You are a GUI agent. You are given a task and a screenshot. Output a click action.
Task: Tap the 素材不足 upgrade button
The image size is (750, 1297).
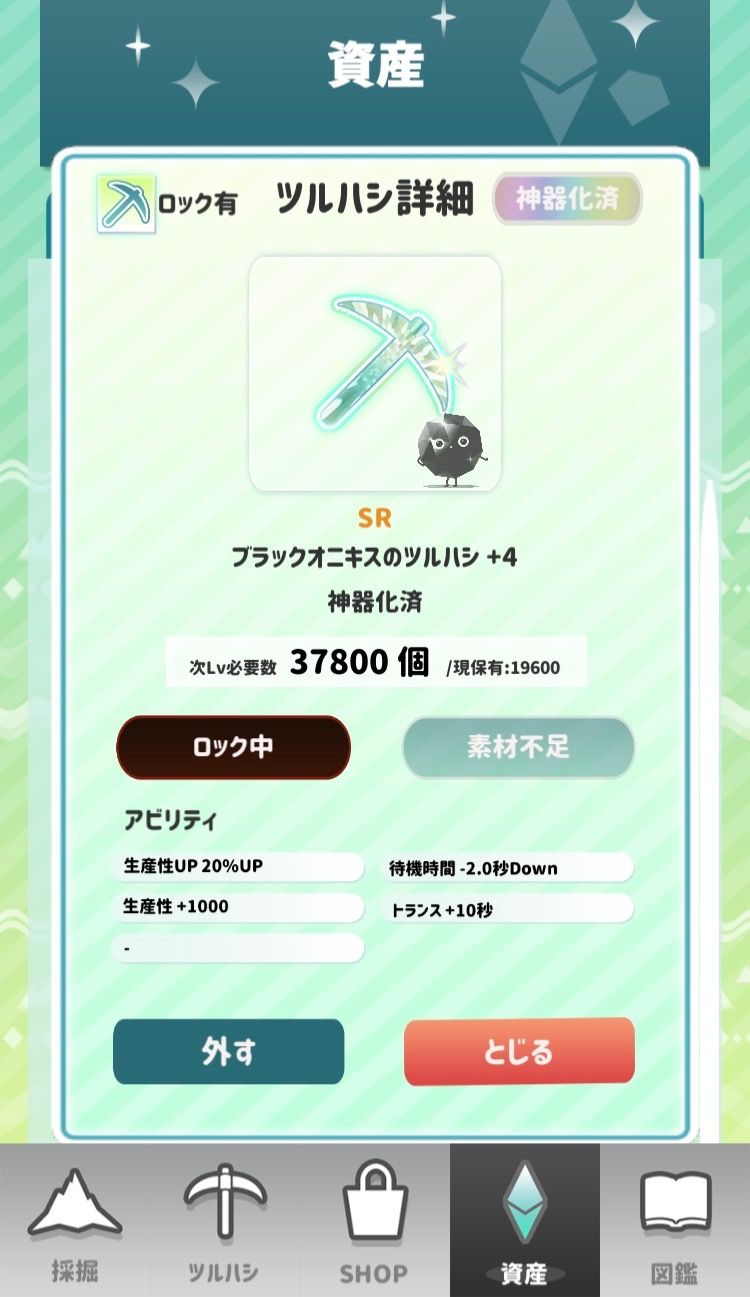(518, 747)
